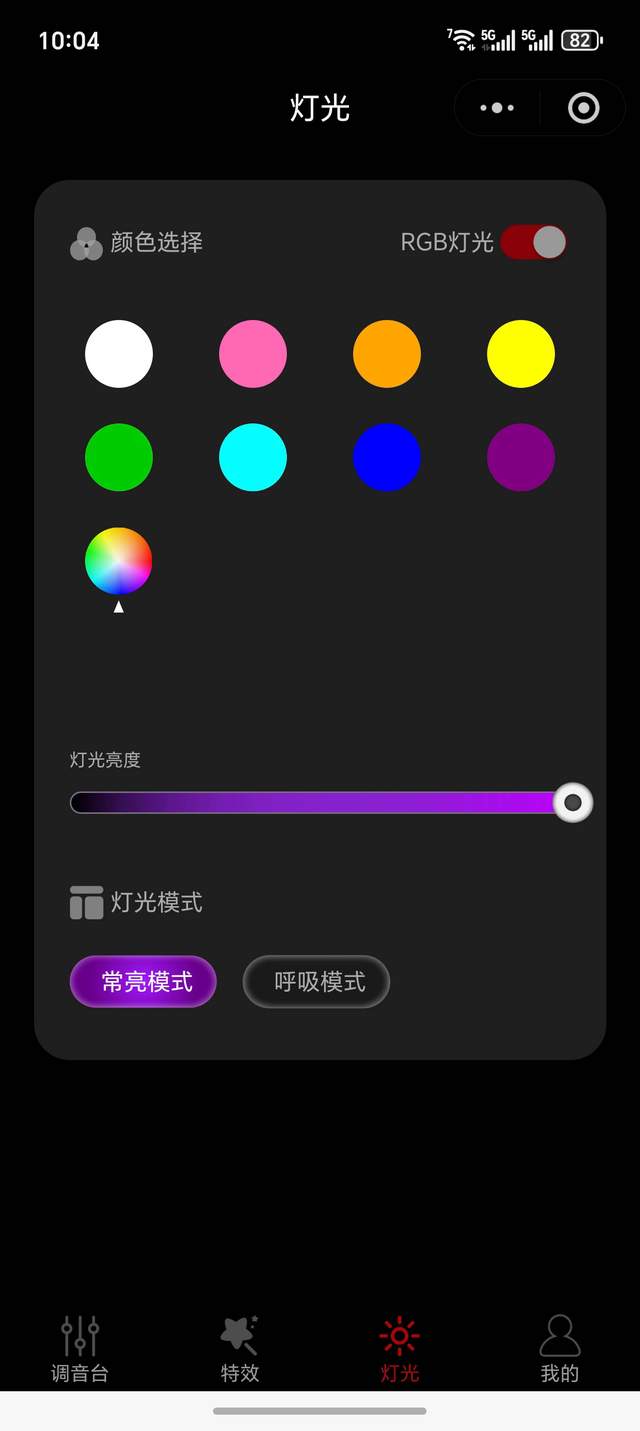Open the 特效 effects tab
The width and height of the screenshot is (640, 1431).
pyautogui.click(x=240, y=1349)
